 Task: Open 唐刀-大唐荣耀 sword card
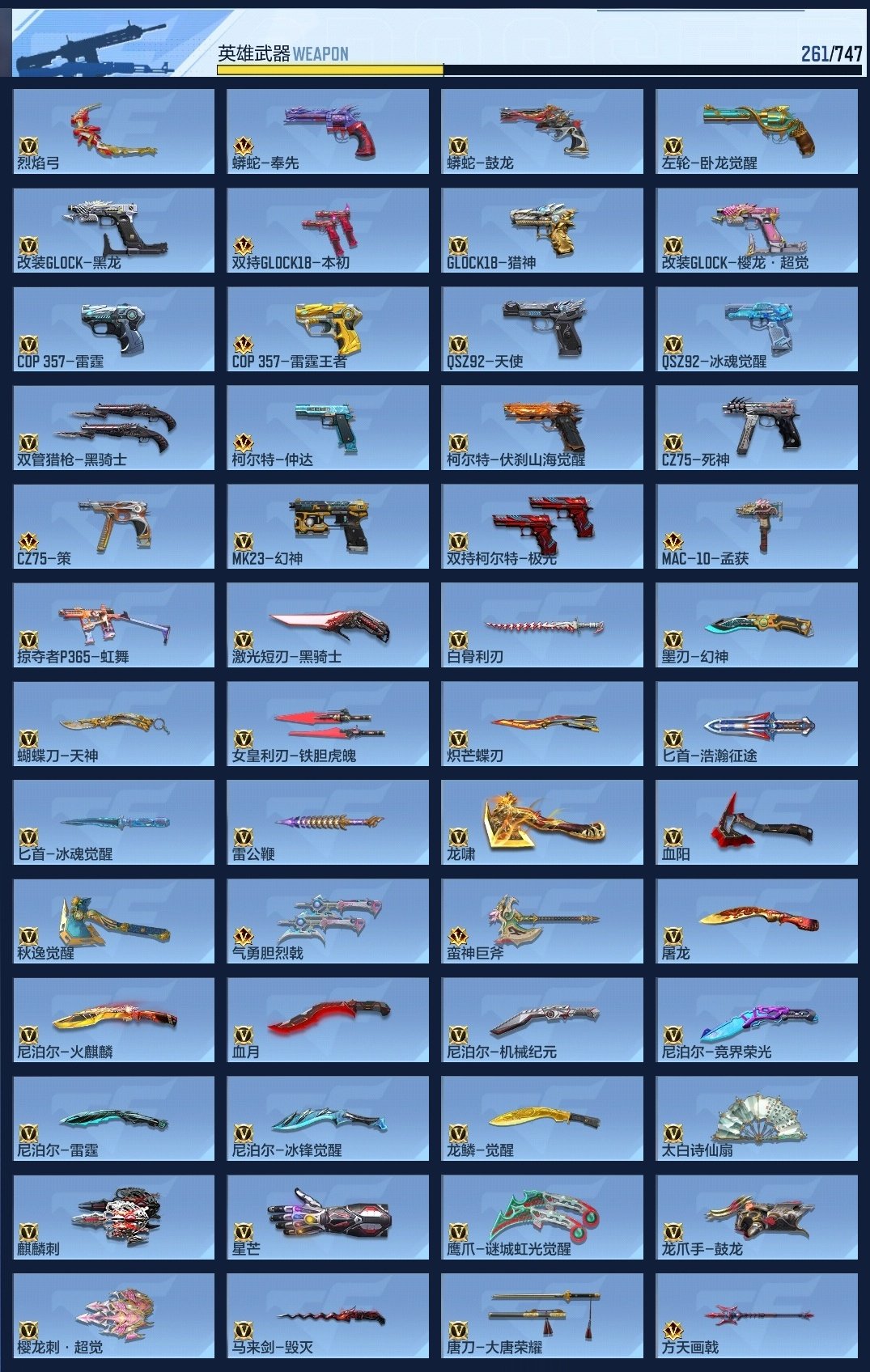[542, 1316]
